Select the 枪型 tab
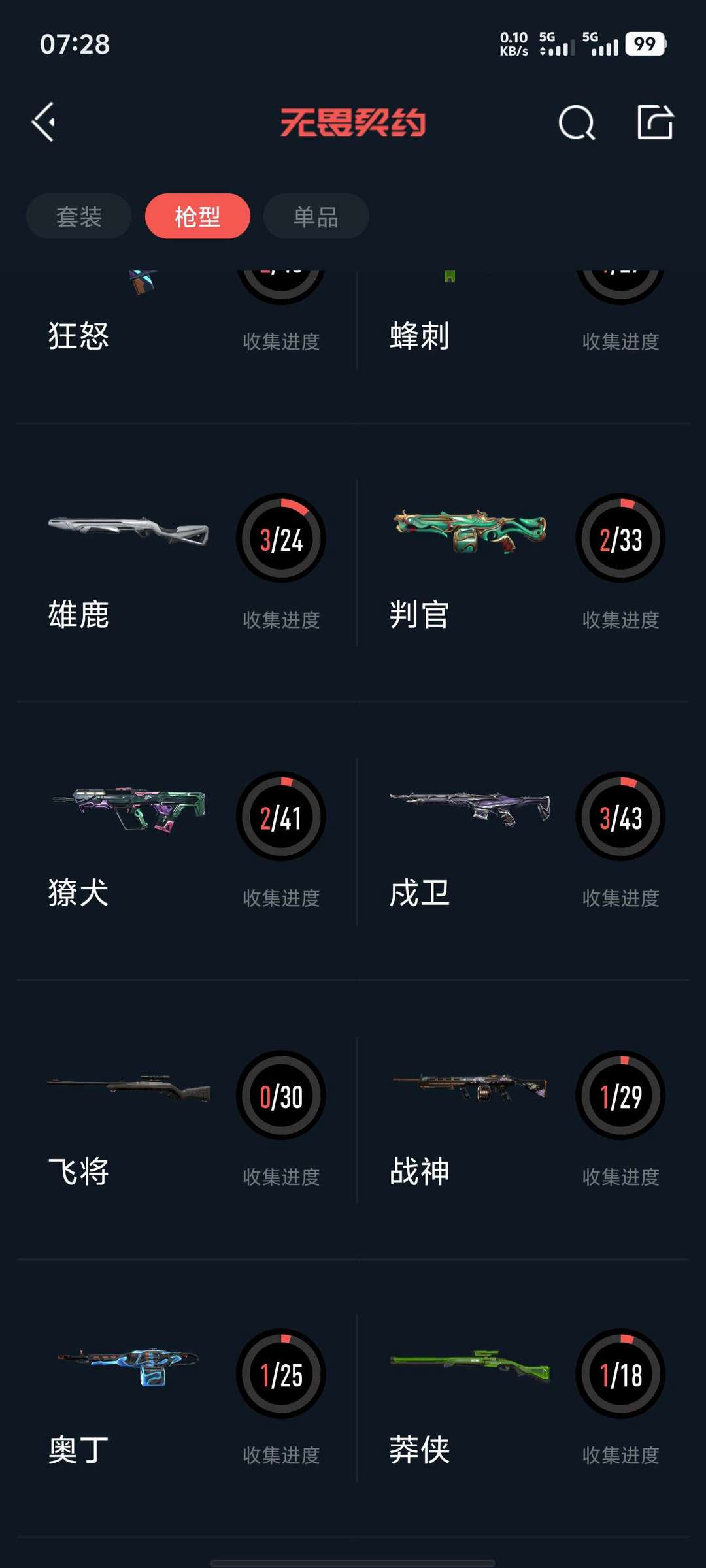The width and height of the screenshot is (706, 1568). tap(197, 216)
